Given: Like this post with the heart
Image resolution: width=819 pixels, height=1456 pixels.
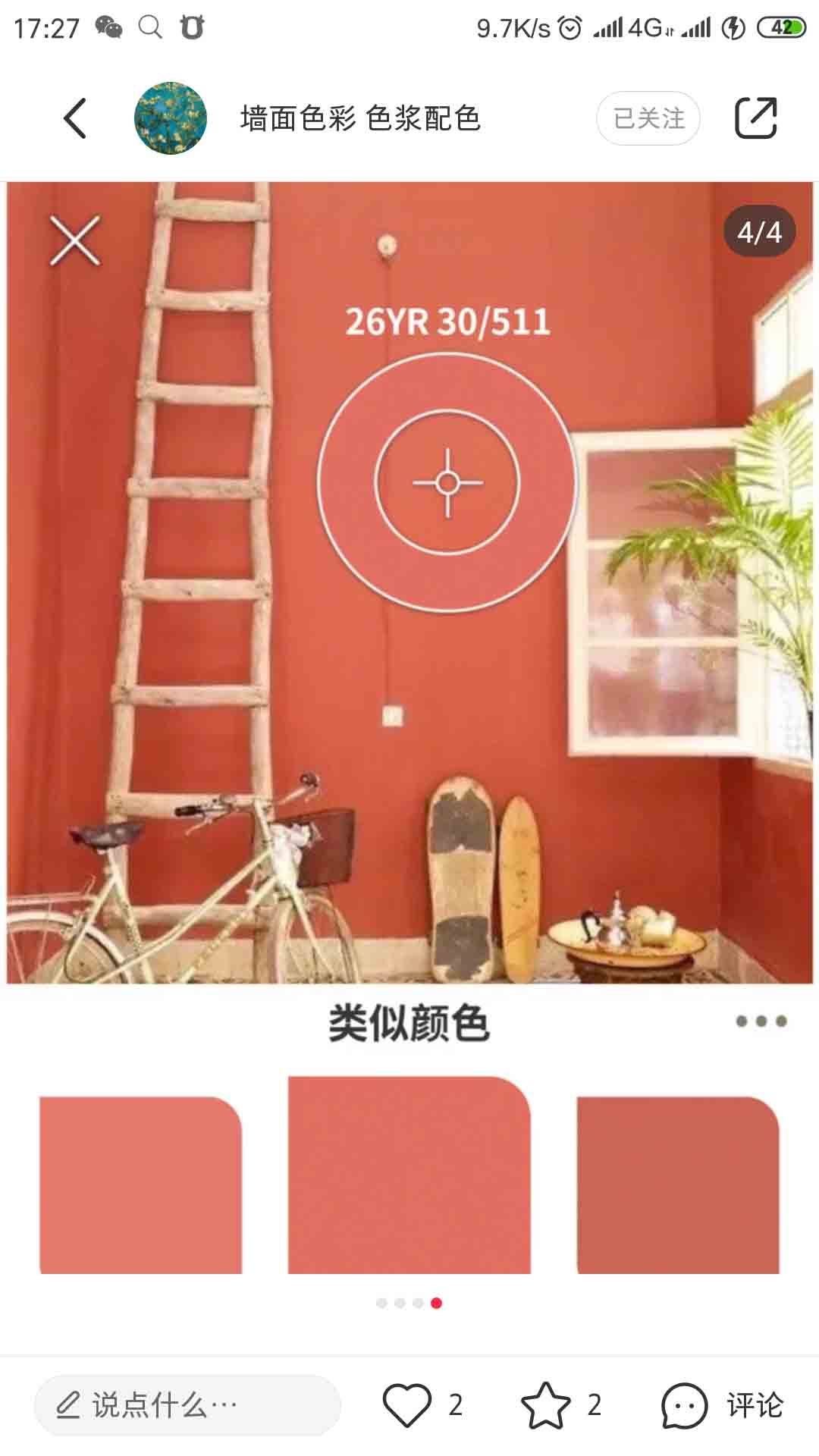Looking at the screenshot, I should 407,1405.
